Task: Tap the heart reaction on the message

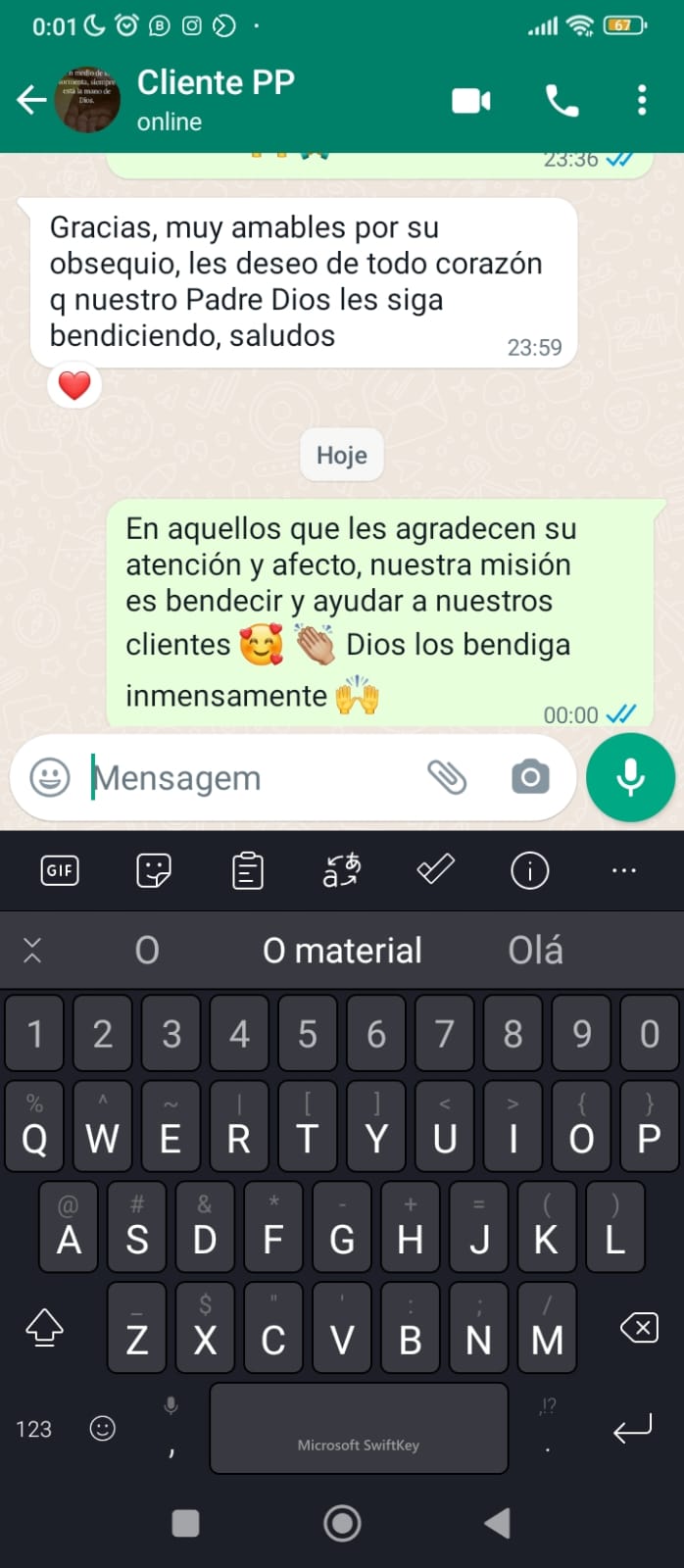Action: click(x=74, y=385)
